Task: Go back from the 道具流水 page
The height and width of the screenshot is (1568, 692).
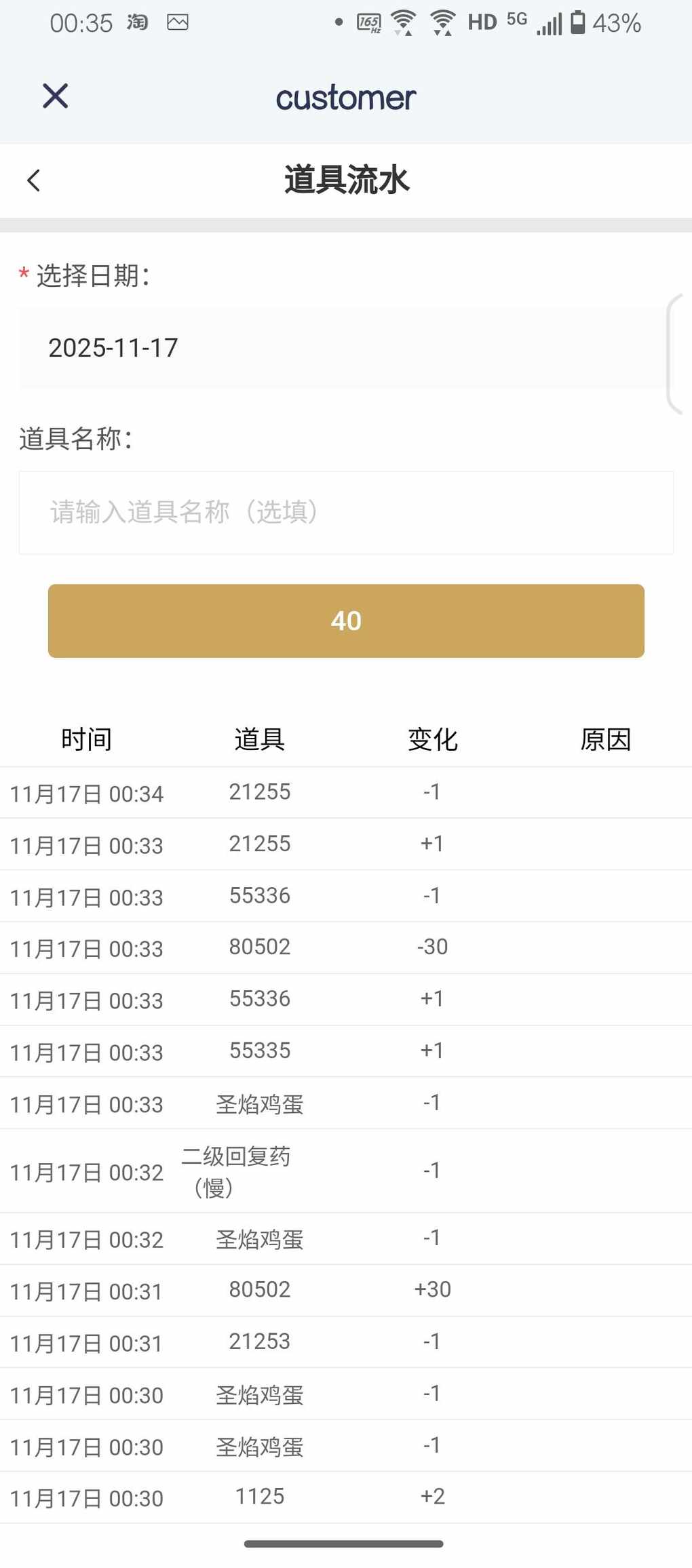Action: point(33,180)
